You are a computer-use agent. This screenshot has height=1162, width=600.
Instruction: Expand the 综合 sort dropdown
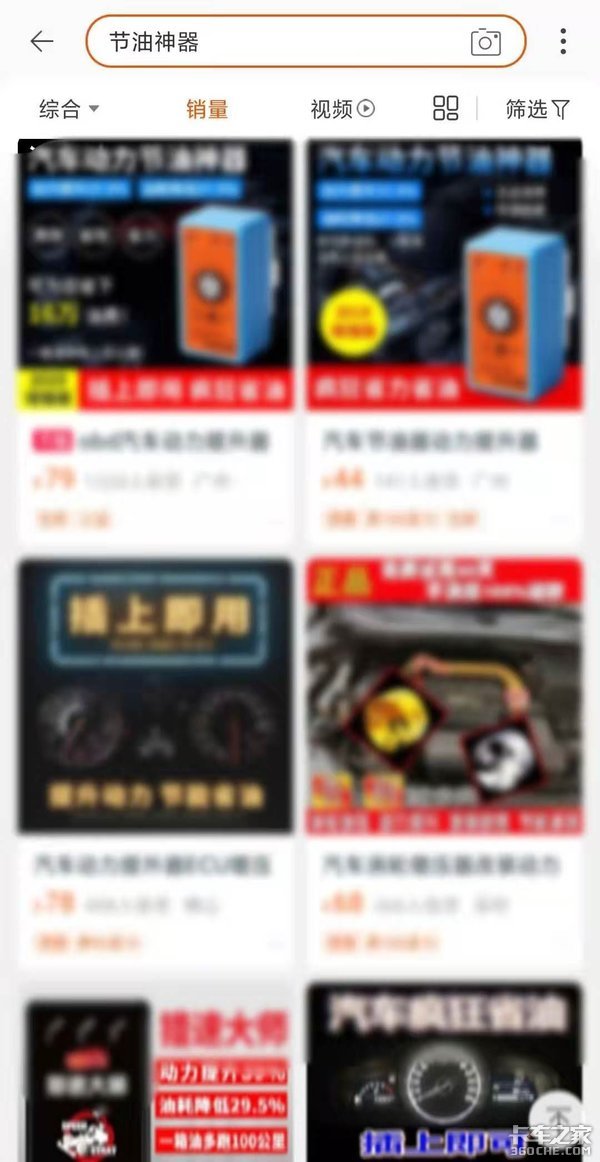pos(69,109)
